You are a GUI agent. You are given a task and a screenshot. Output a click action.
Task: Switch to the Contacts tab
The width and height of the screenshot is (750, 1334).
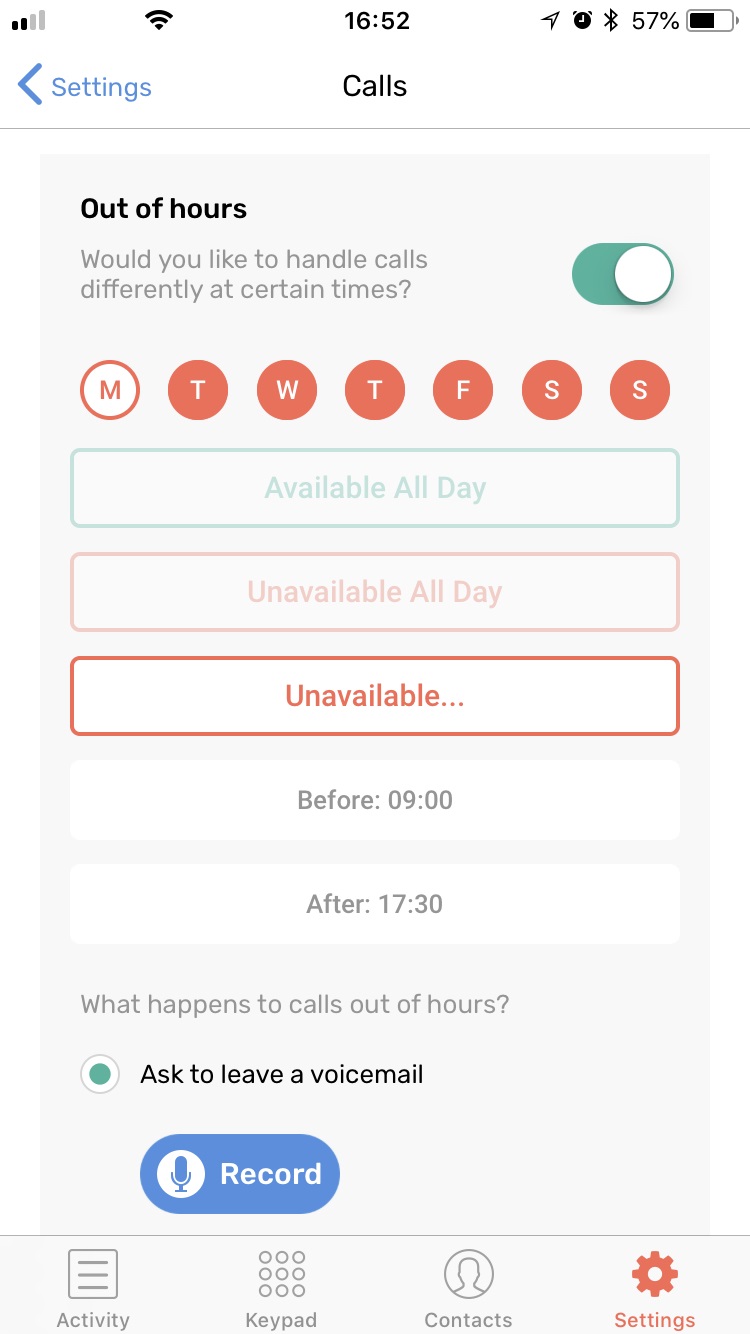[468, 1288]
